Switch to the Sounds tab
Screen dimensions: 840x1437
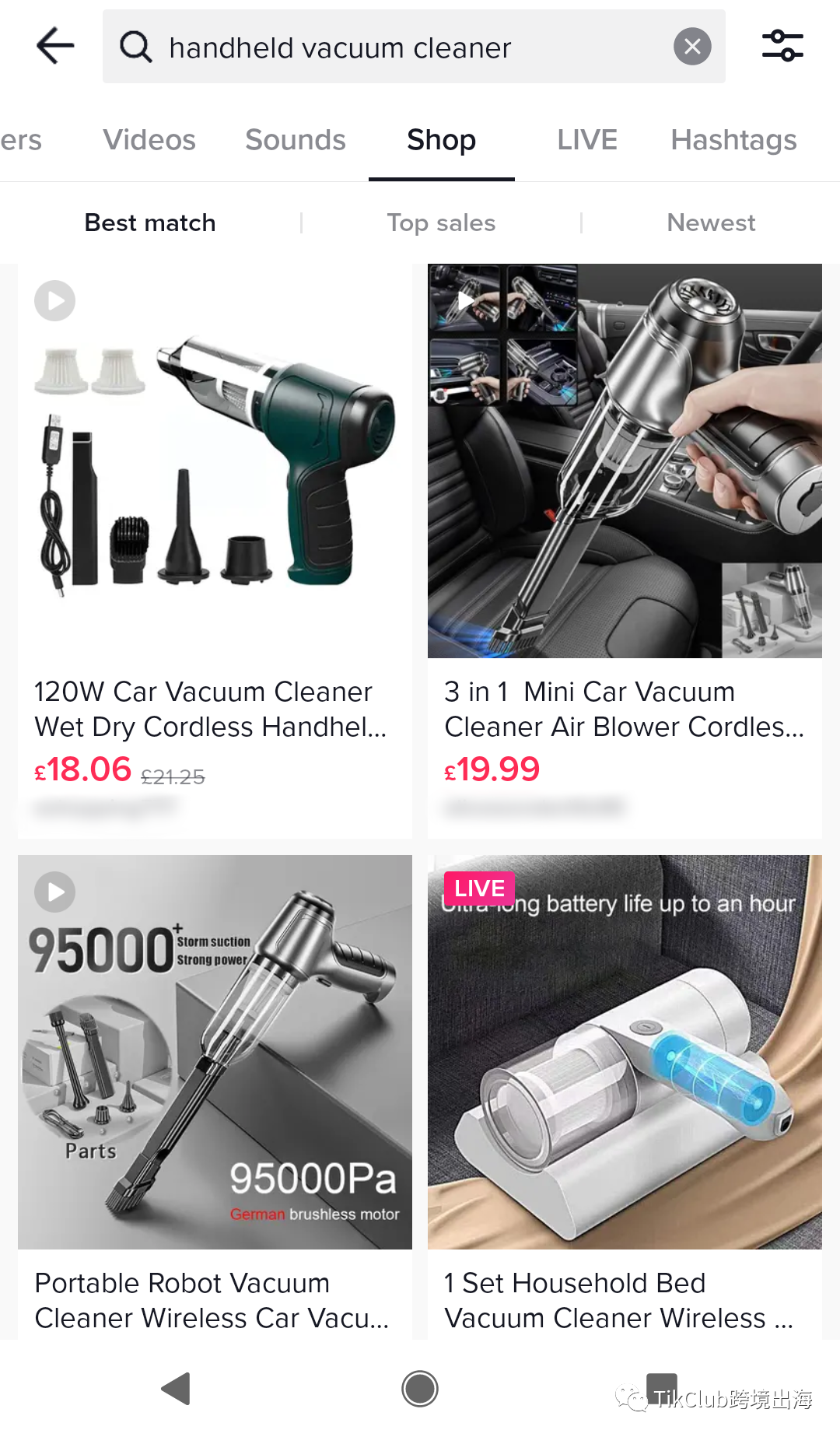[296, 140]
